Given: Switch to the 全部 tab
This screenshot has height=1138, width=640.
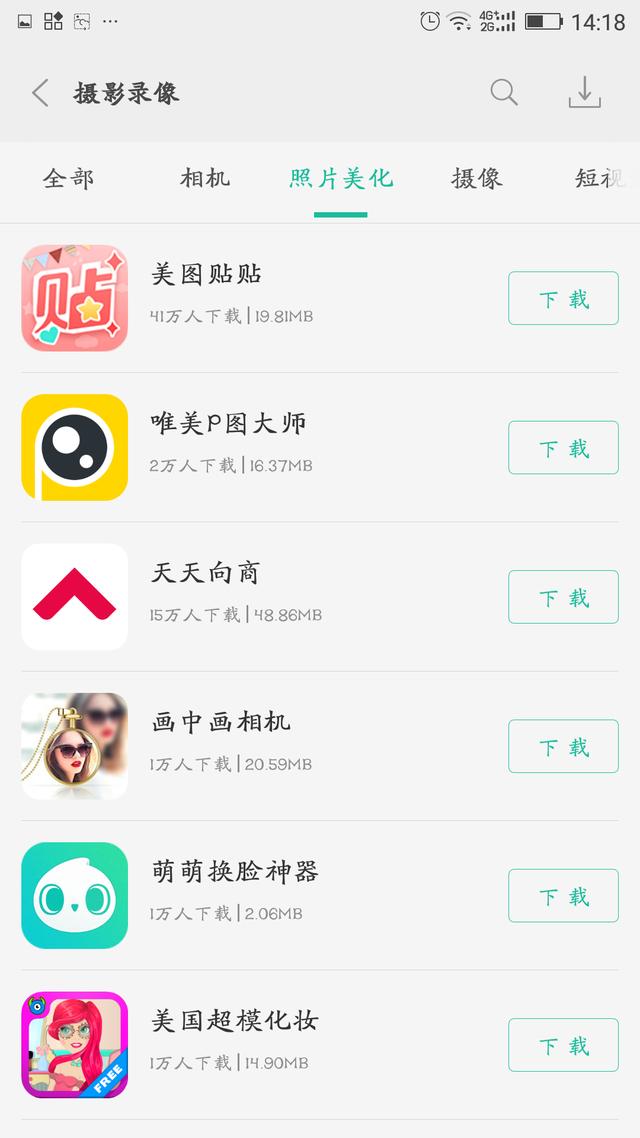Looking at the screenshot, I should [68, 179].
